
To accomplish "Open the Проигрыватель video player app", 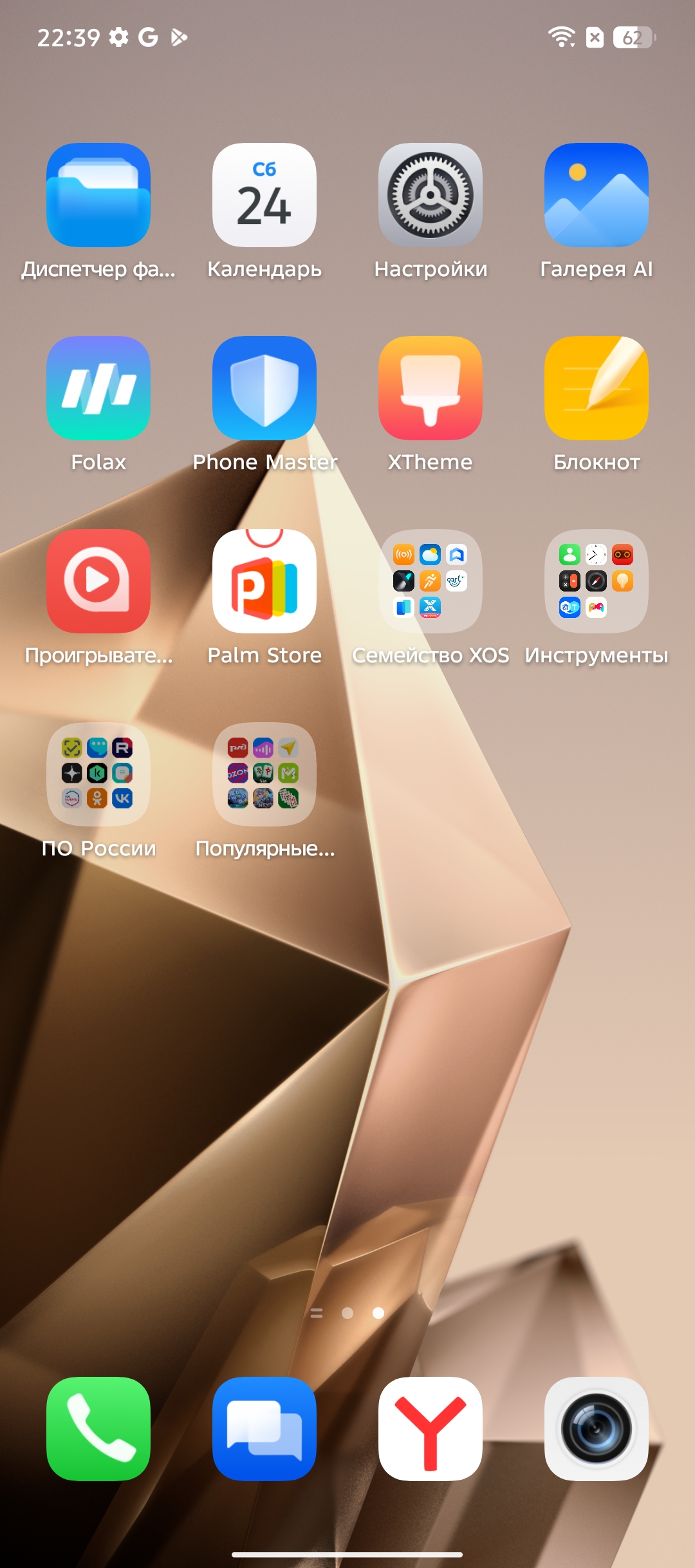I will 98,581.
